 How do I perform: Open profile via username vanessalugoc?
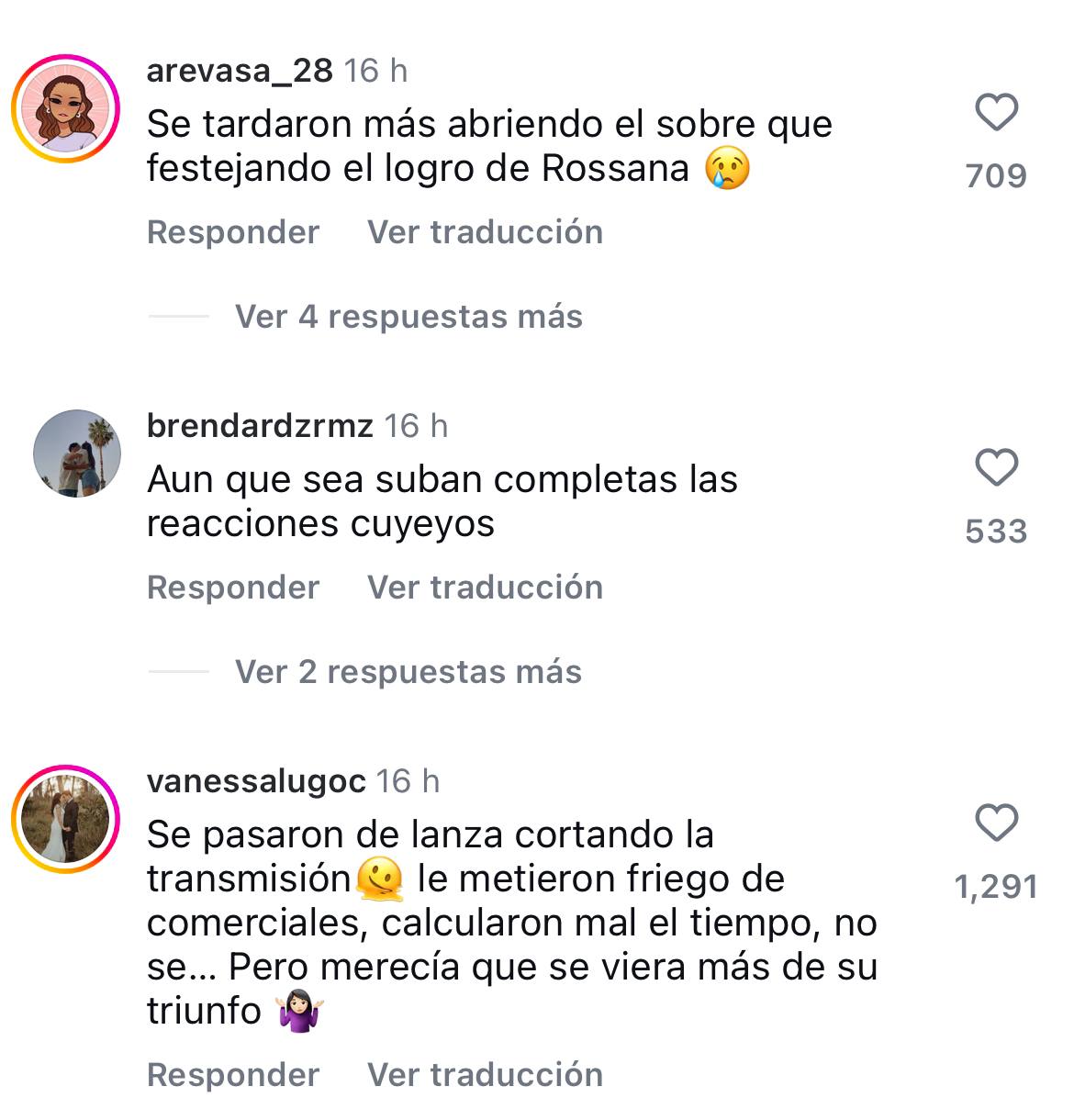point(256,781)
